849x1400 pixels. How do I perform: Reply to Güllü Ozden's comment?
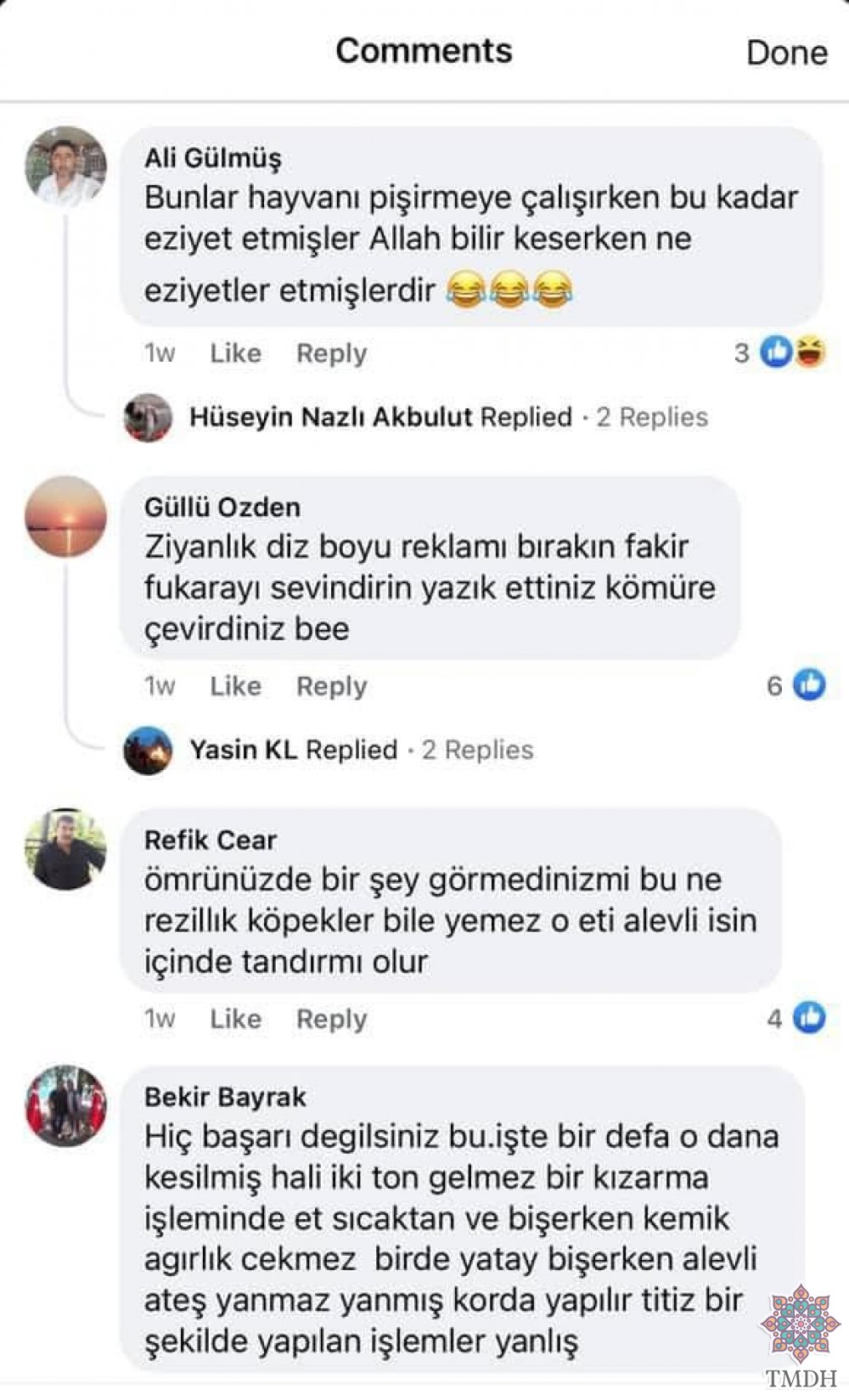[x=331, y=686]
